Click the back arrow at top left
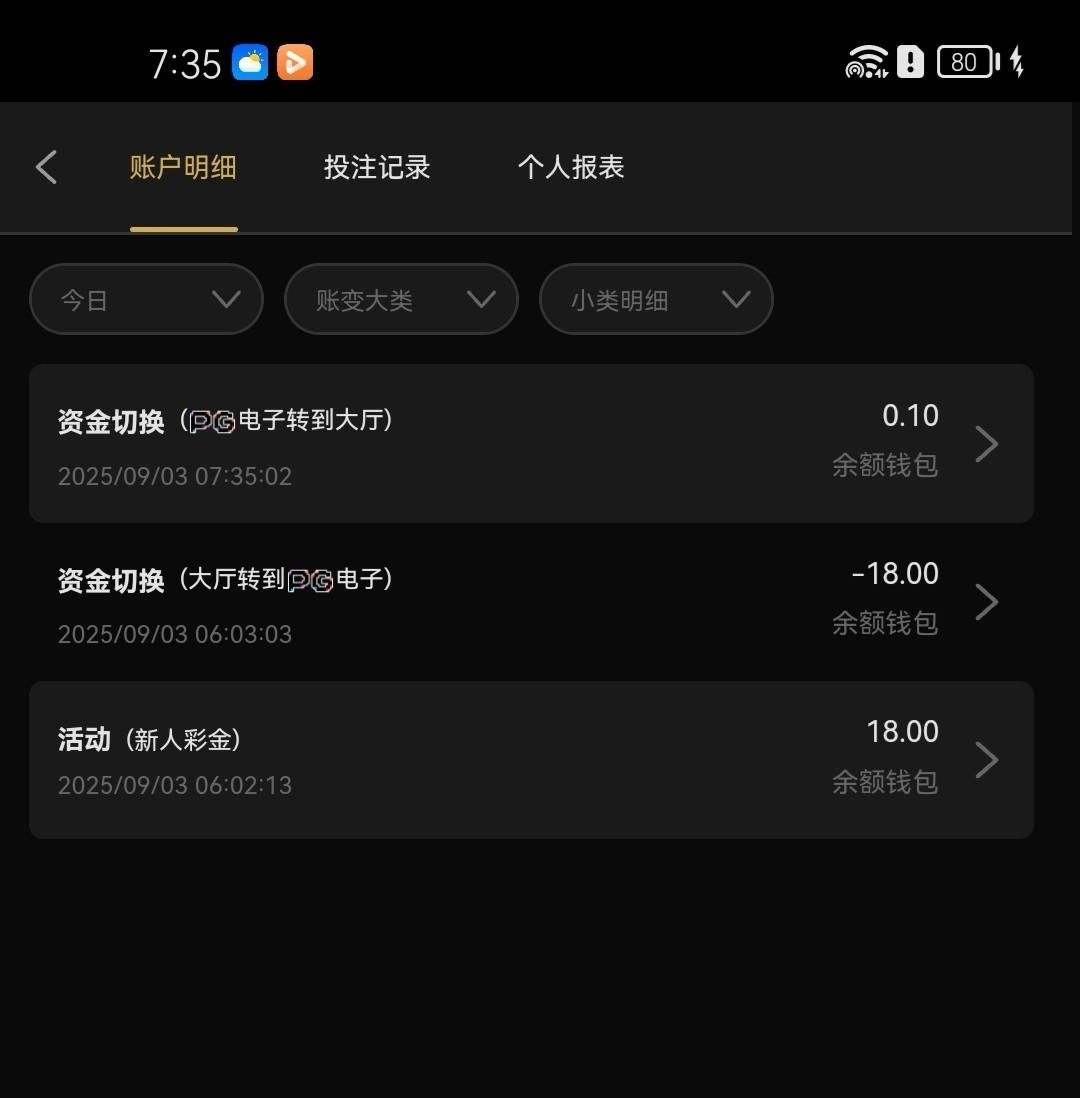This screenshot has height=1098, width=1080. [46, 167]
